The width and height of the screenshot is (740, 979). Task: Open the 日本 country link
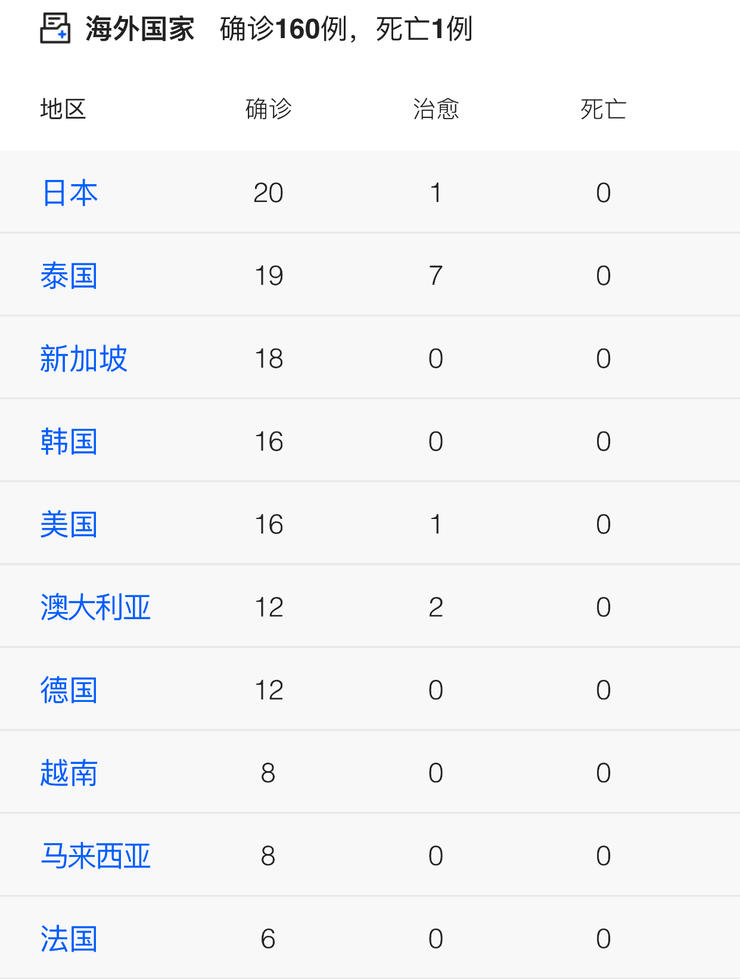click(69, 193)
